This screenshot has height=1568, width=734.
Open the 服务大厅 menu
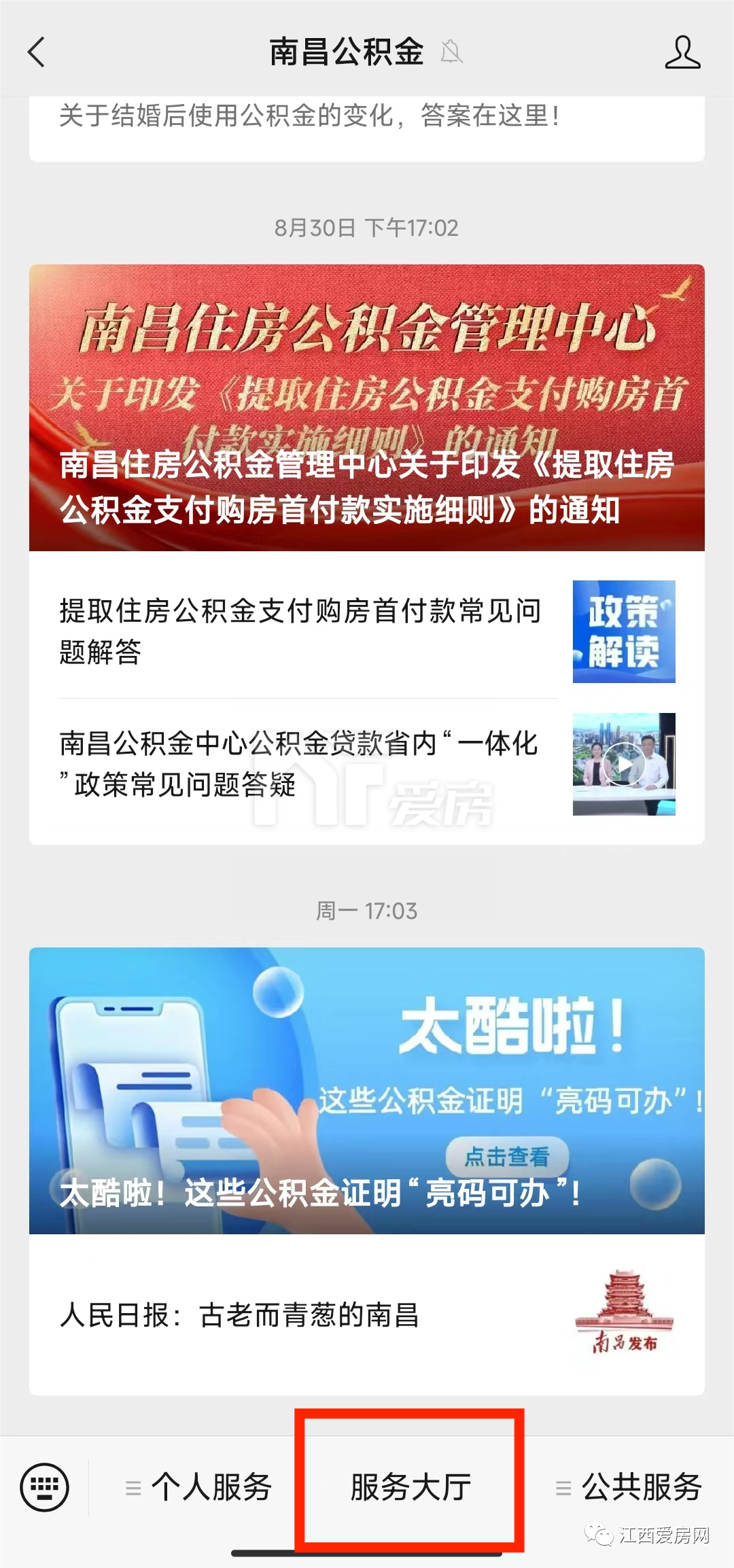[410, 1487]
